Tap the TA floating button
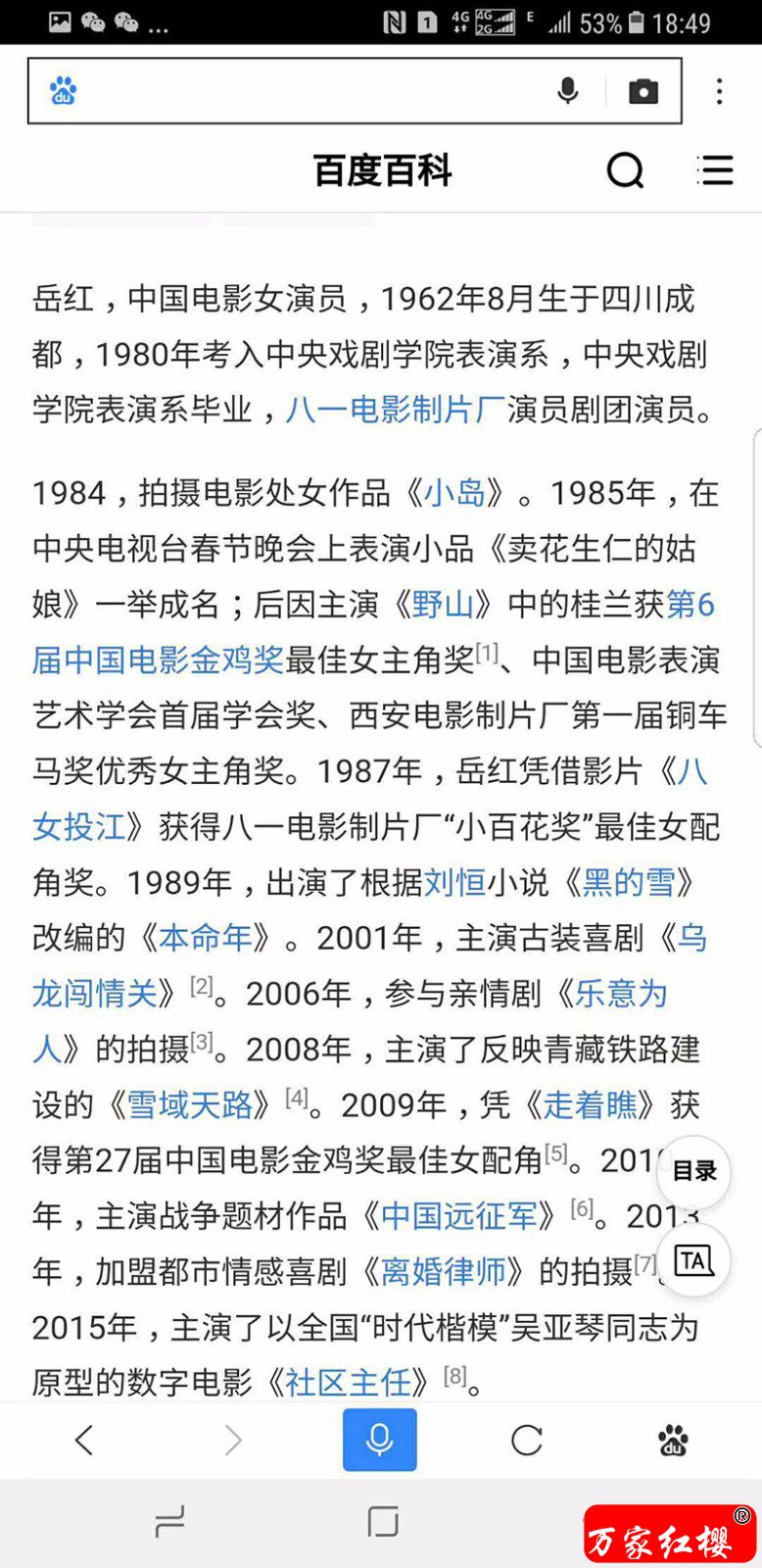 693,1260
